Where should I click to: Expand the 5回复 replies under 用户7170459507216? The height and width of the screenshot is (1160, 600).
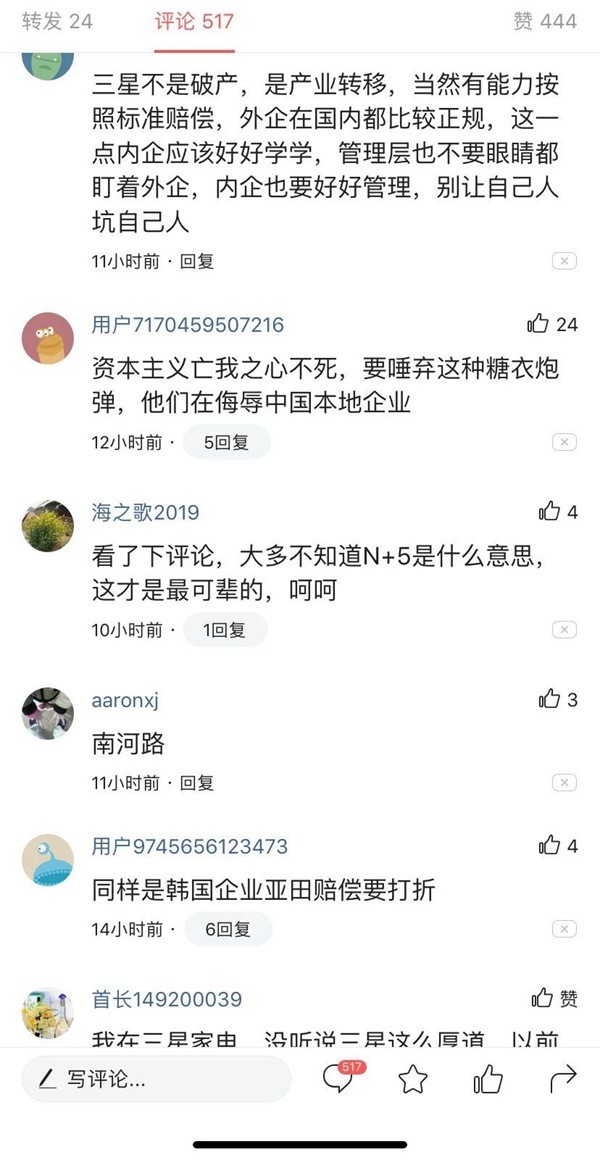pos(226,442)
